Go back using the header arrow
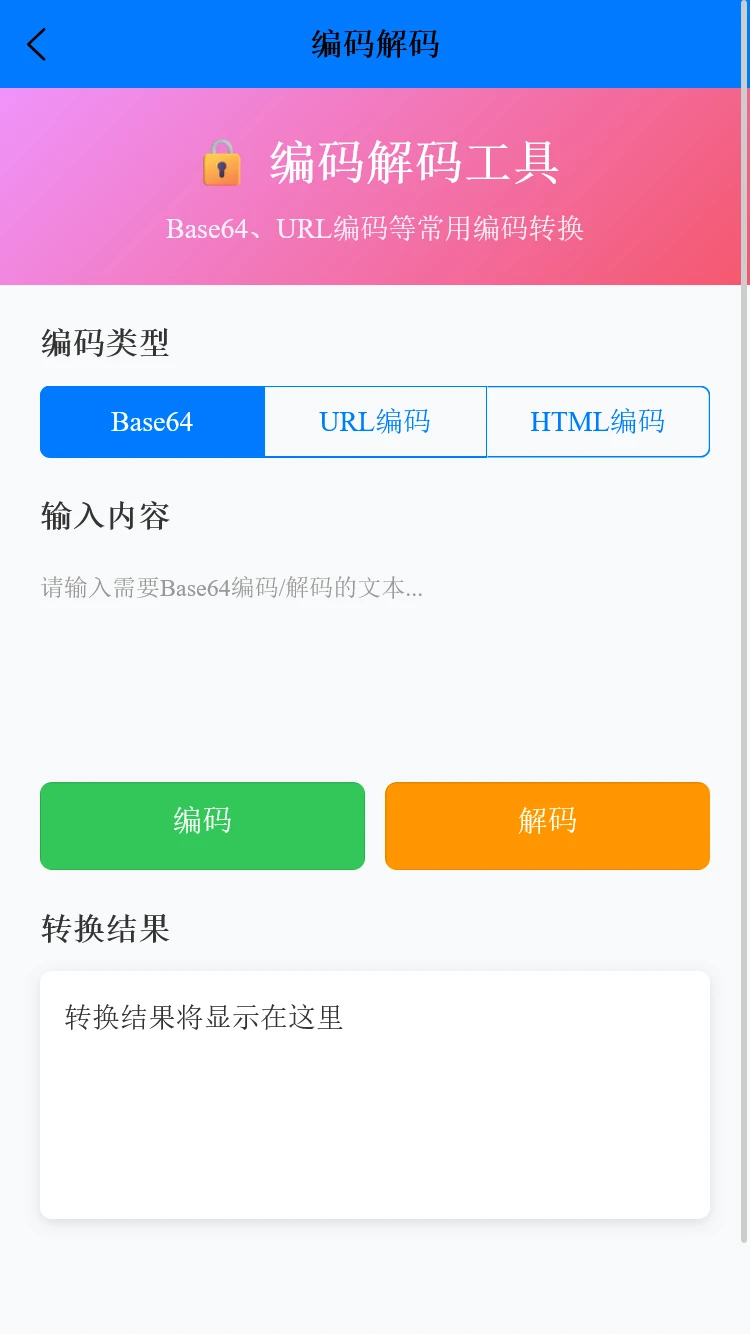Image resolution: width=752 pixels, height=1336 pixels. point(37,44)
